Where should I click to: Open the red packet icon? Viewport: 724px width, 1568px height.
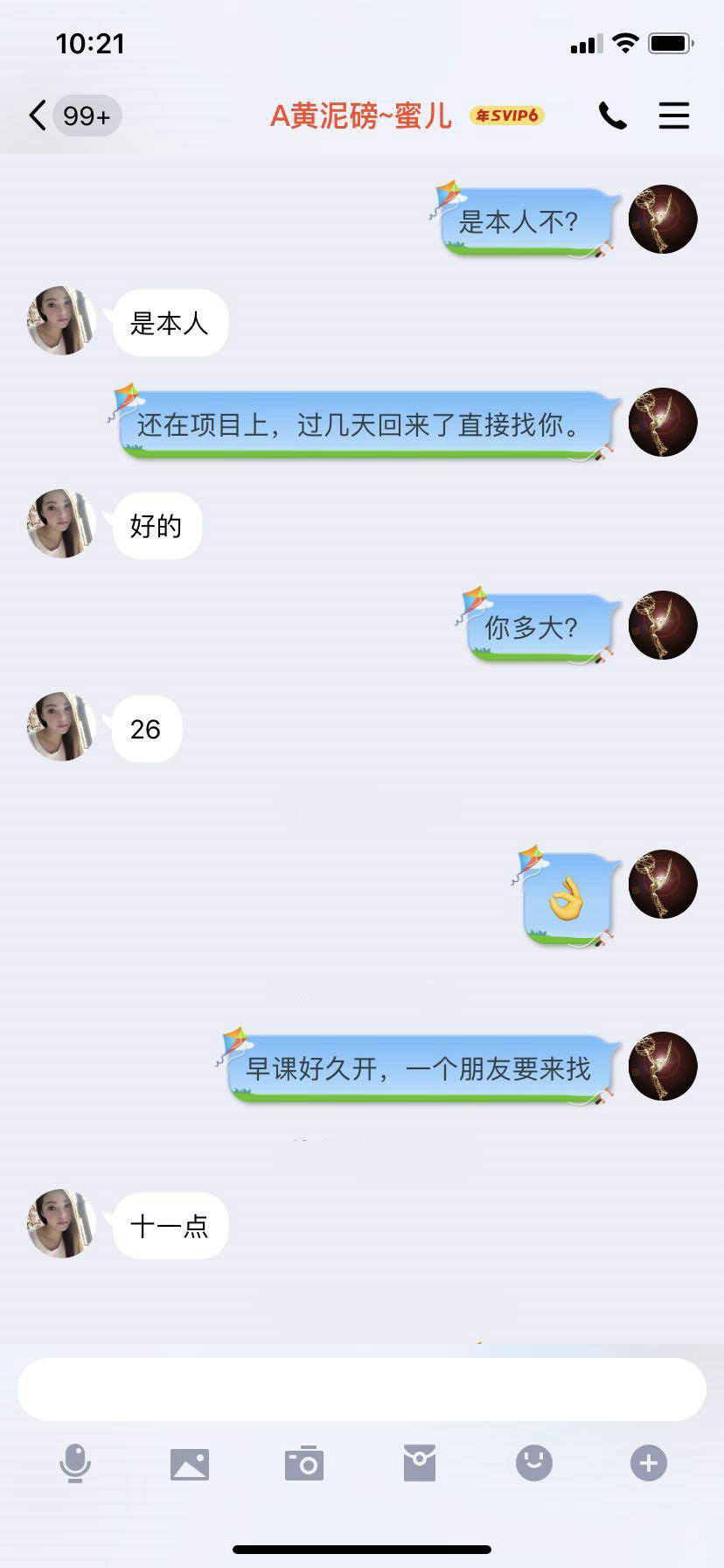[419, 1462]
